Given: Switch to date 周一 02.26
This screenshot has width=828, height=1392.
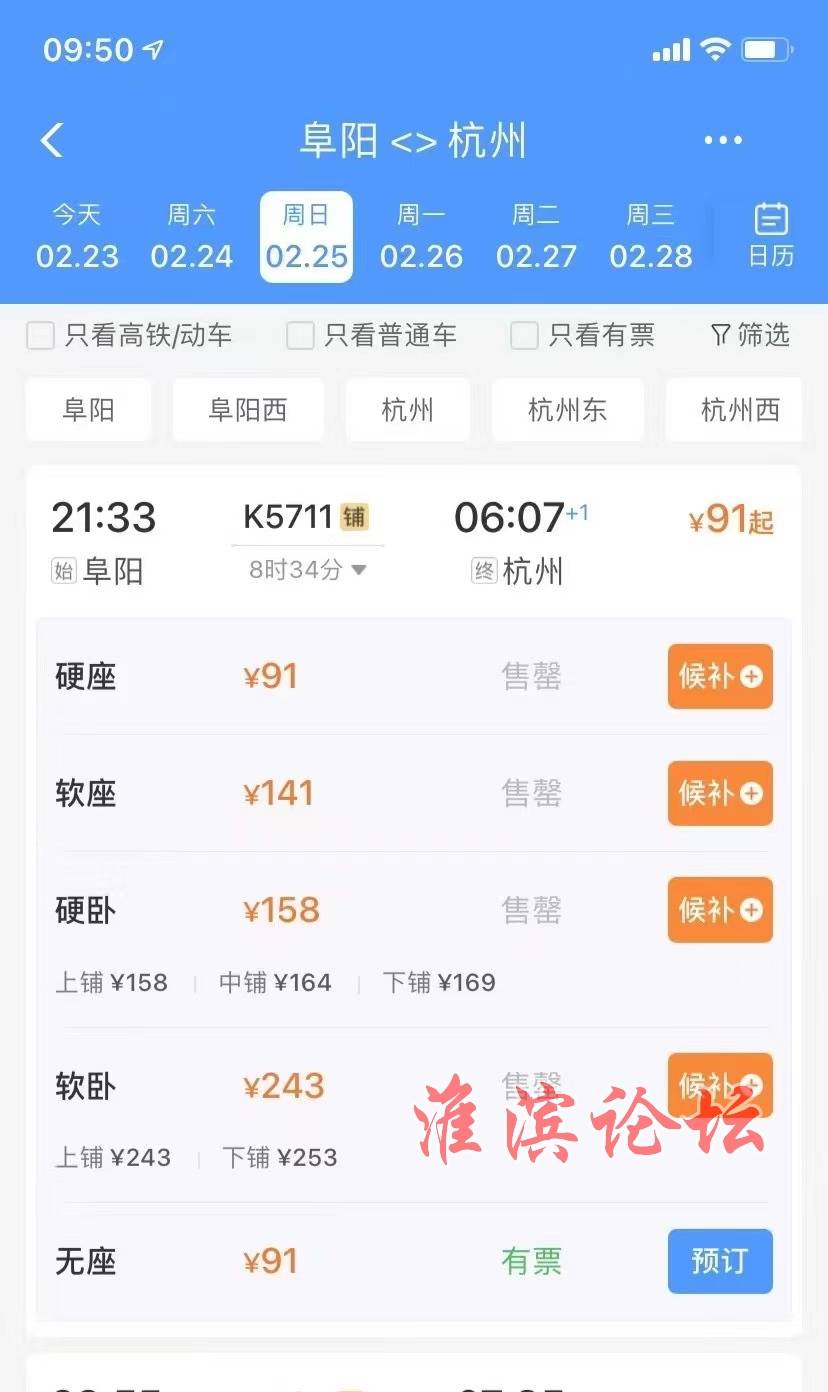Looking at the screenshot, I should tap(421, 237).
